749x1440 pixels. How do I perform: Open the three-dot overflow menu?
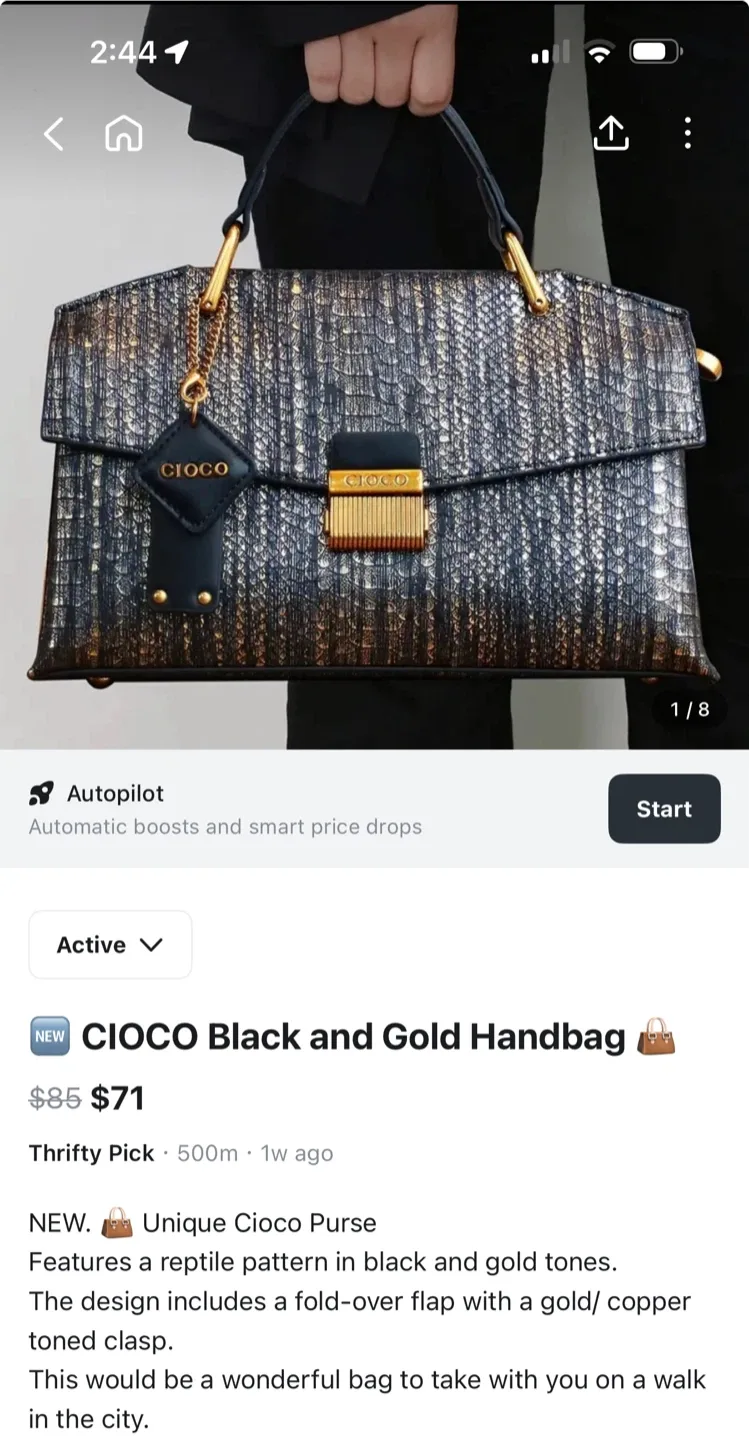[x=687, y=133]
